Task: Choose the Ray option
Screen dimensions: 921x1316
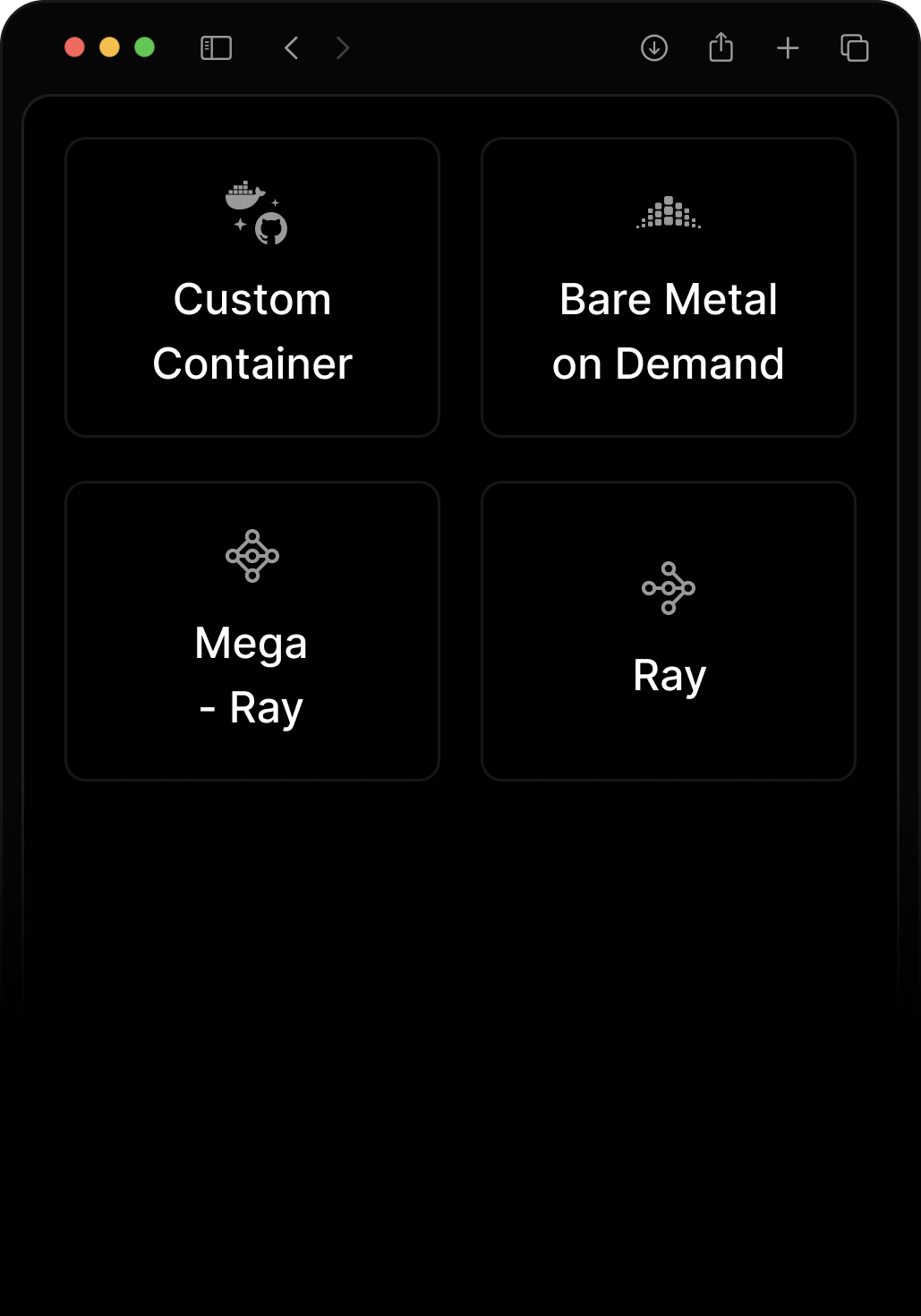Action: [669, 629]
